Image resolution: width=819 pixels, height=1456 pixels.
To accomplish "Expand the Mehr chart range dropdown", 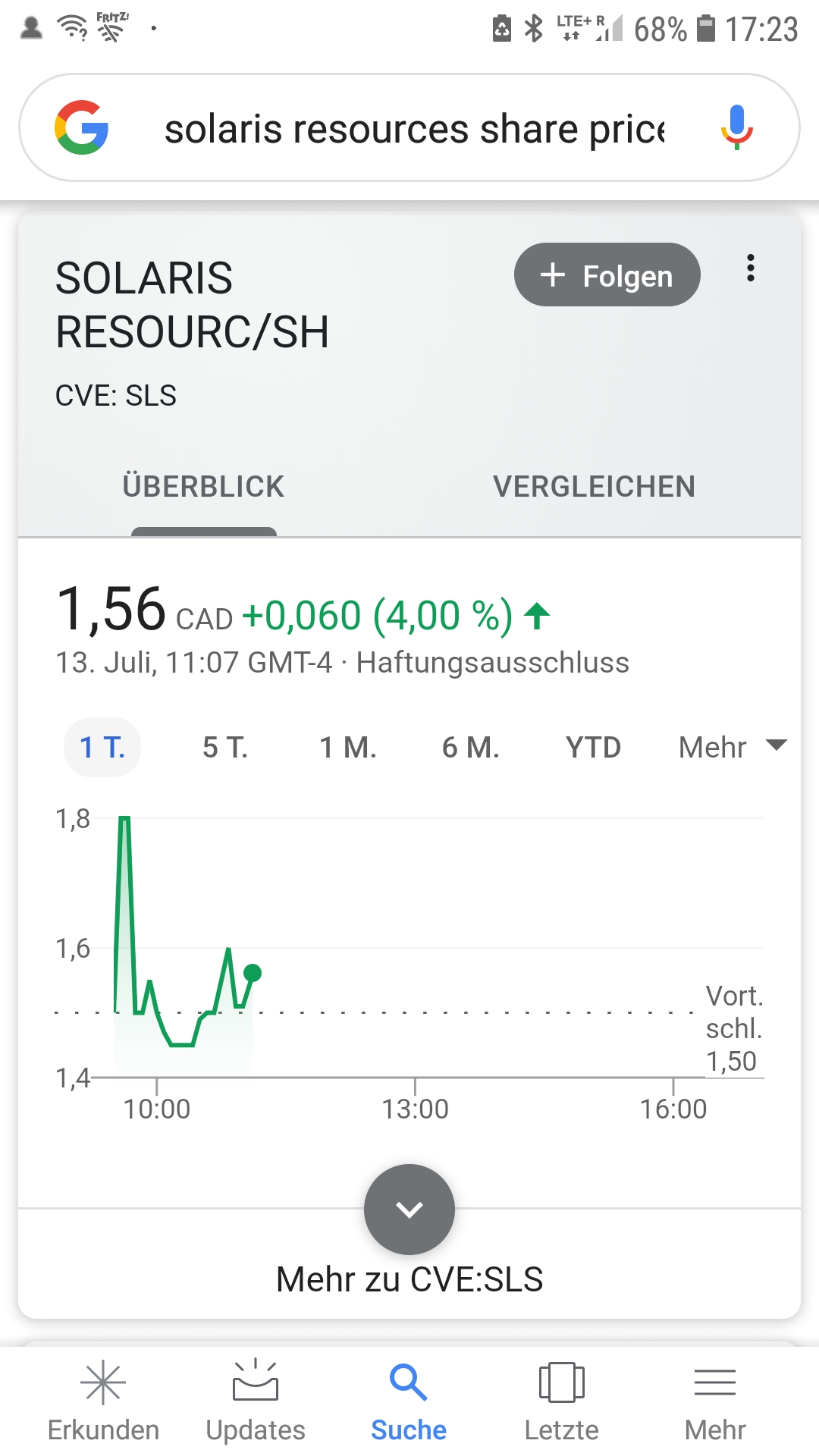I will [732, 748].
